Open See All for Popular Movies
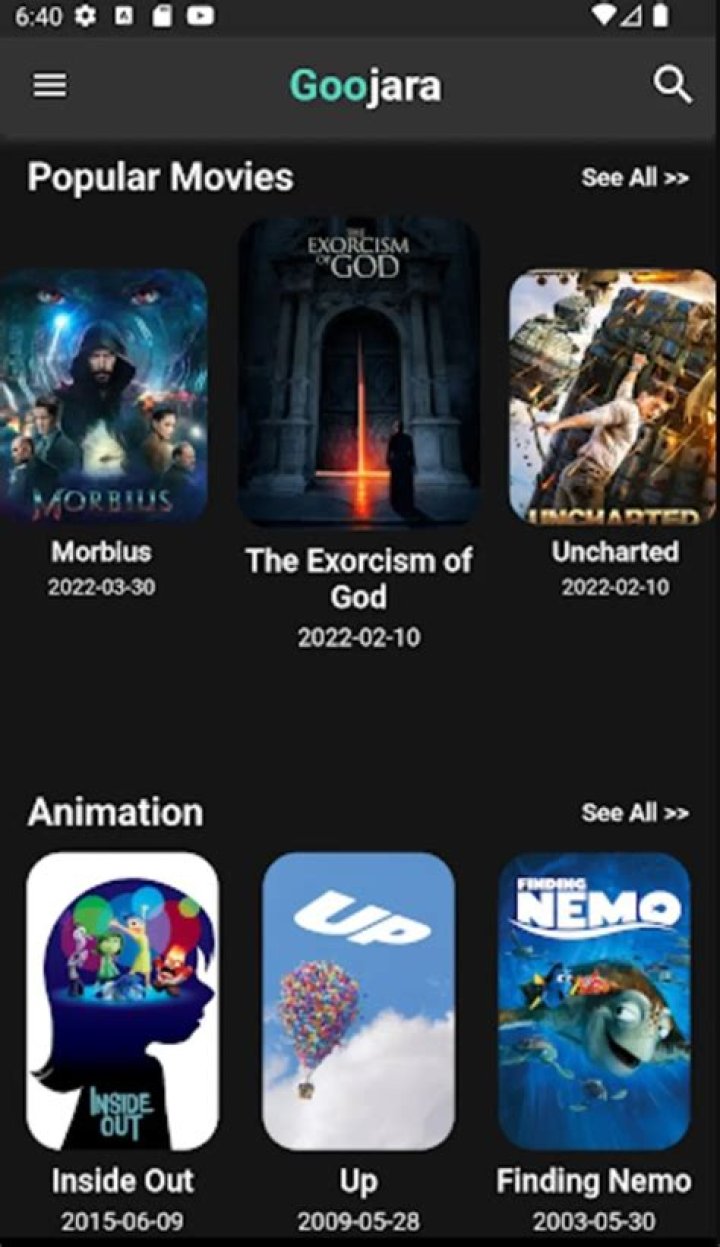 pos(635,177)
